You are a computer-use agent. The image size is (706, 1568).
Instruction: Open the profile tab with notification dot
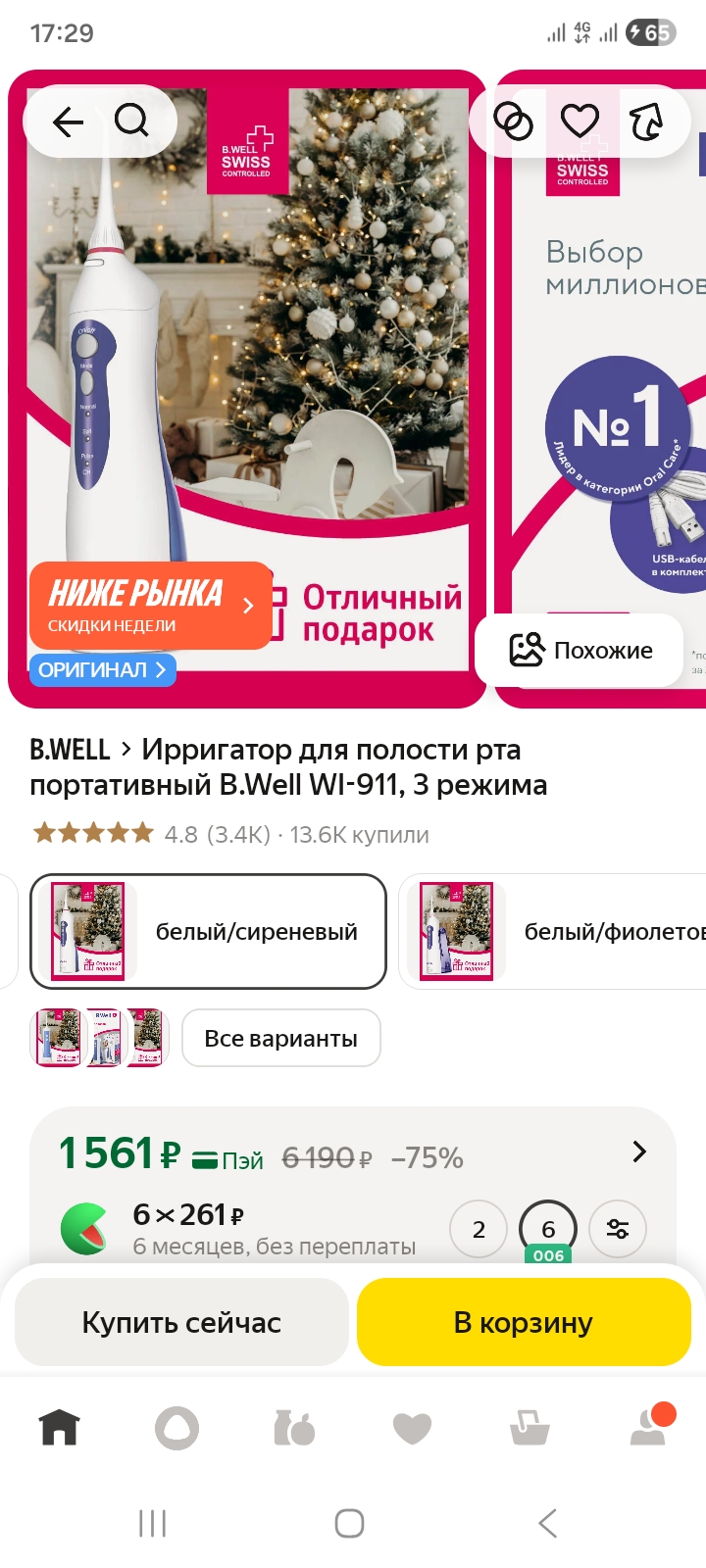pyautogui.click(x=648, y=1428)
